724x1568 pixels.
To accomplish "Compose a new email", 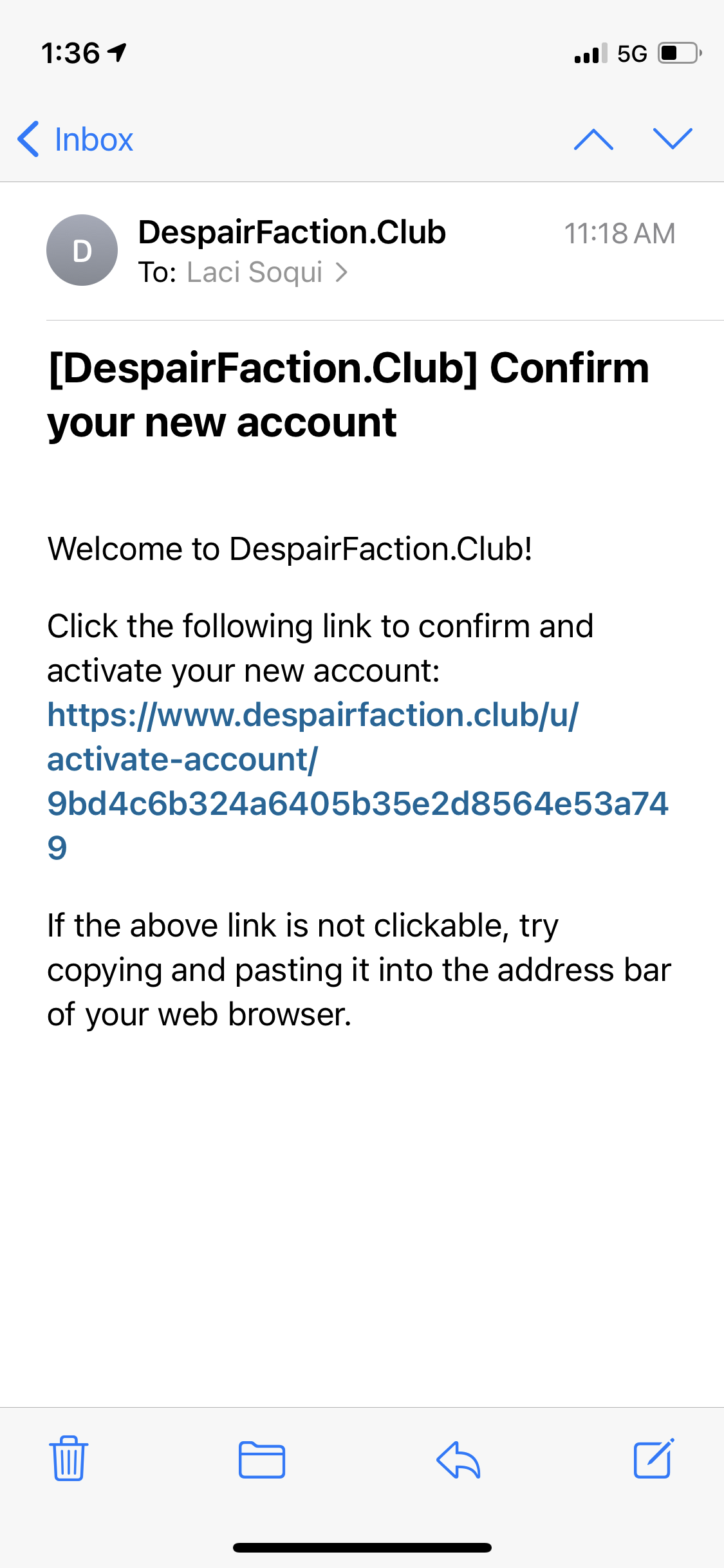I will pos(654,1458).
